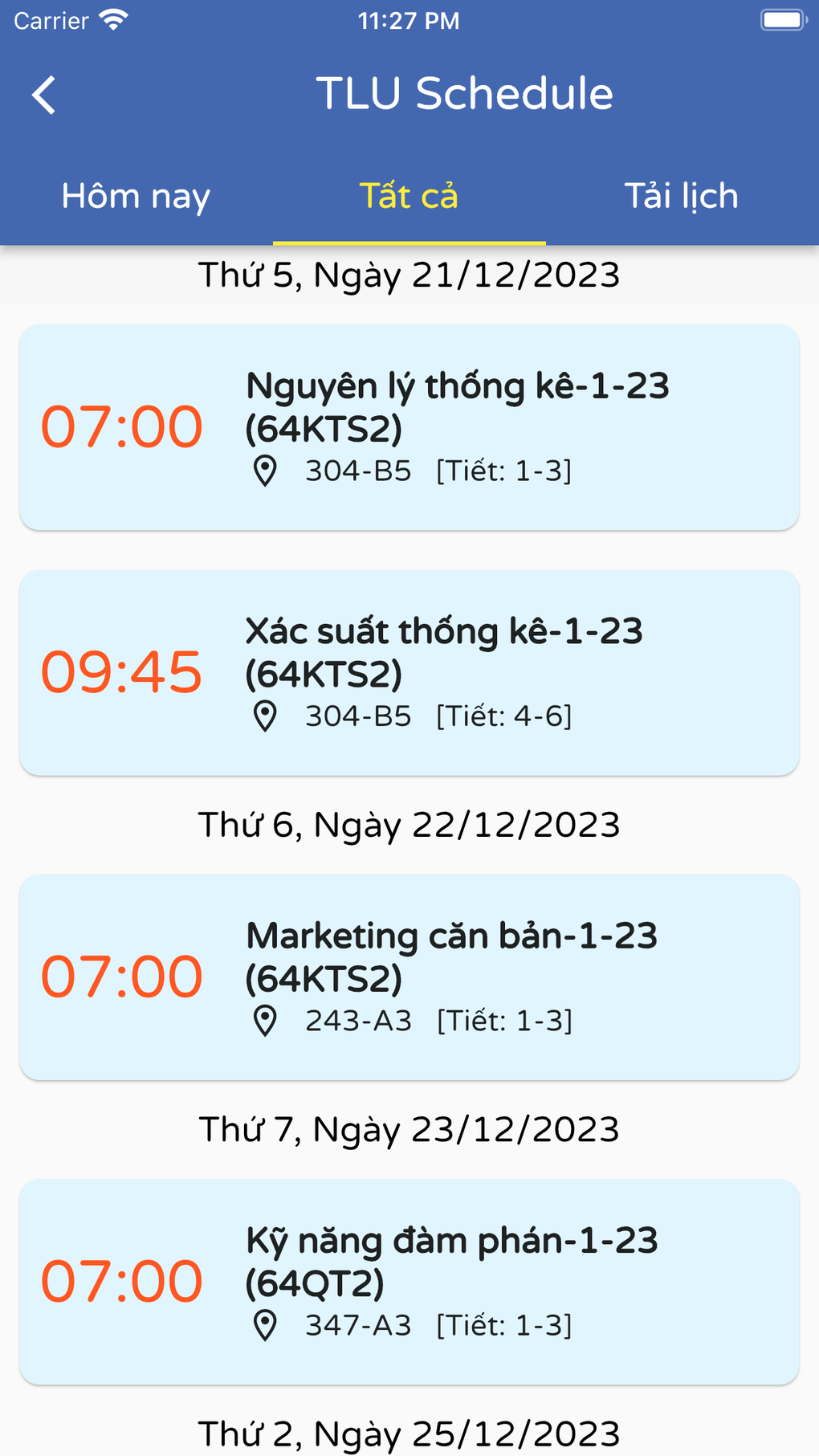
Task: Select the Tất cả tab
Action: pyautogui.click(x=409, y=197)
